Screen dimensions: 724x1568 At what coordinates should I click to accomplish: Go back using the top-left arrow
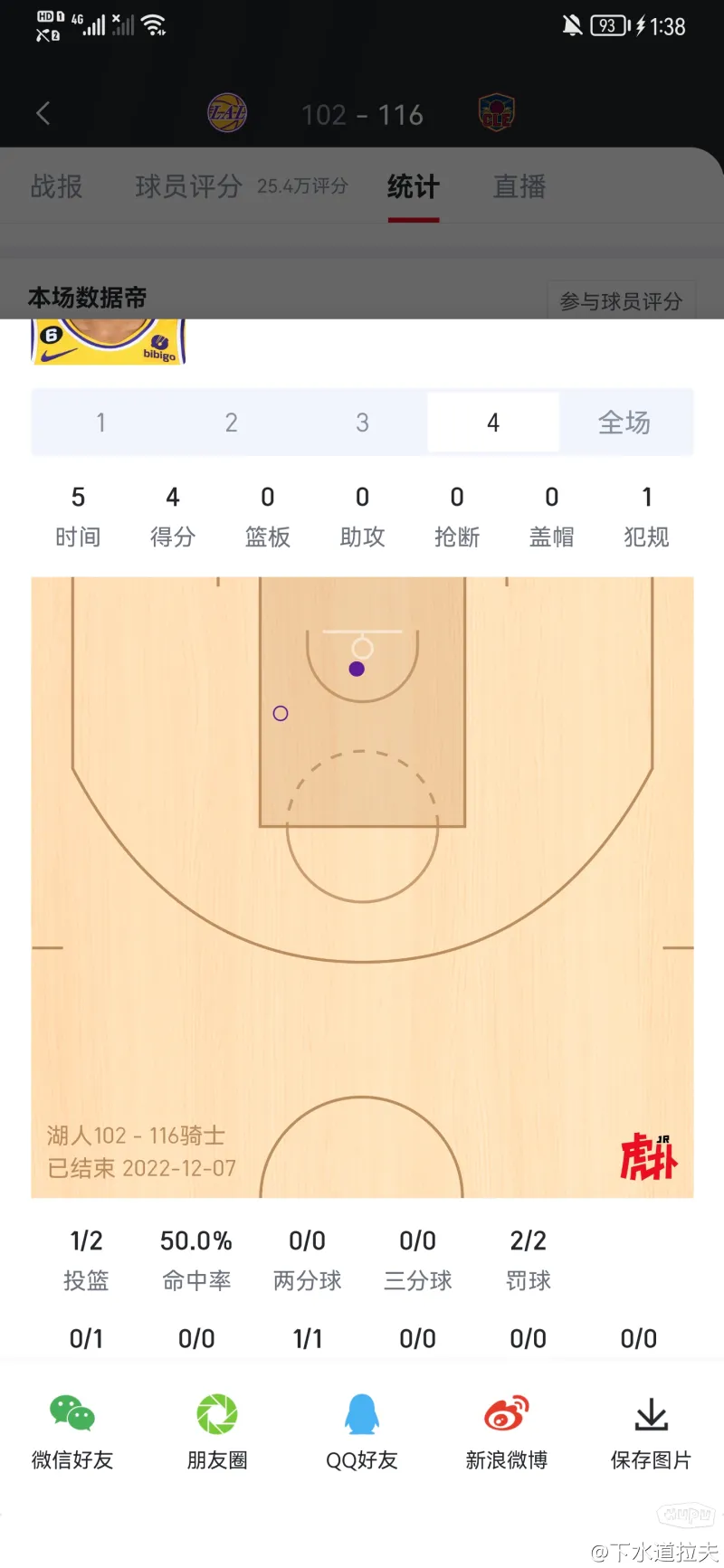click(43, 114)
